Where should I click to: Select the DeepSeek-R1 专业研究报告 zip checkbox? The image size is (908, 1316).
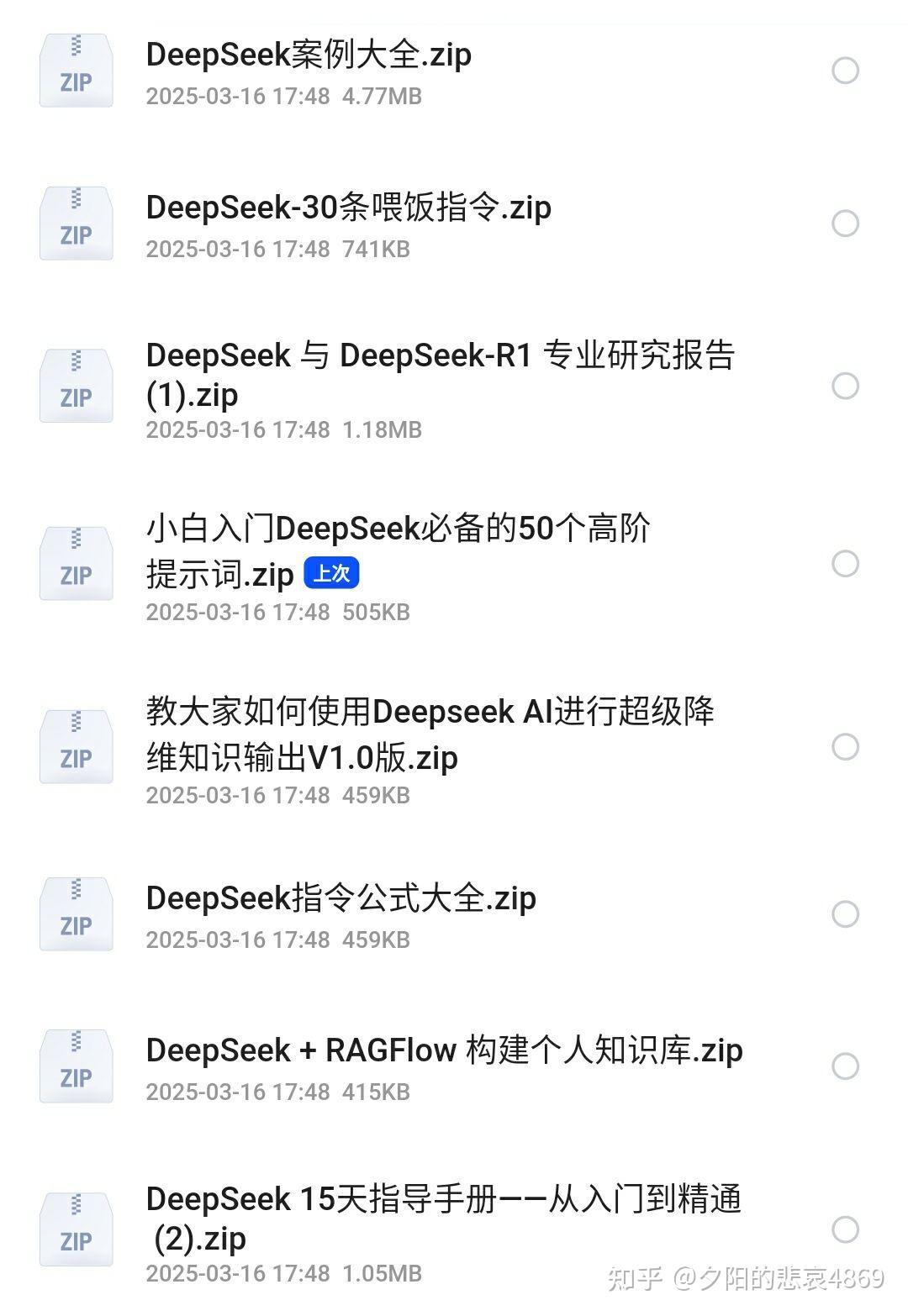[845, 386]
